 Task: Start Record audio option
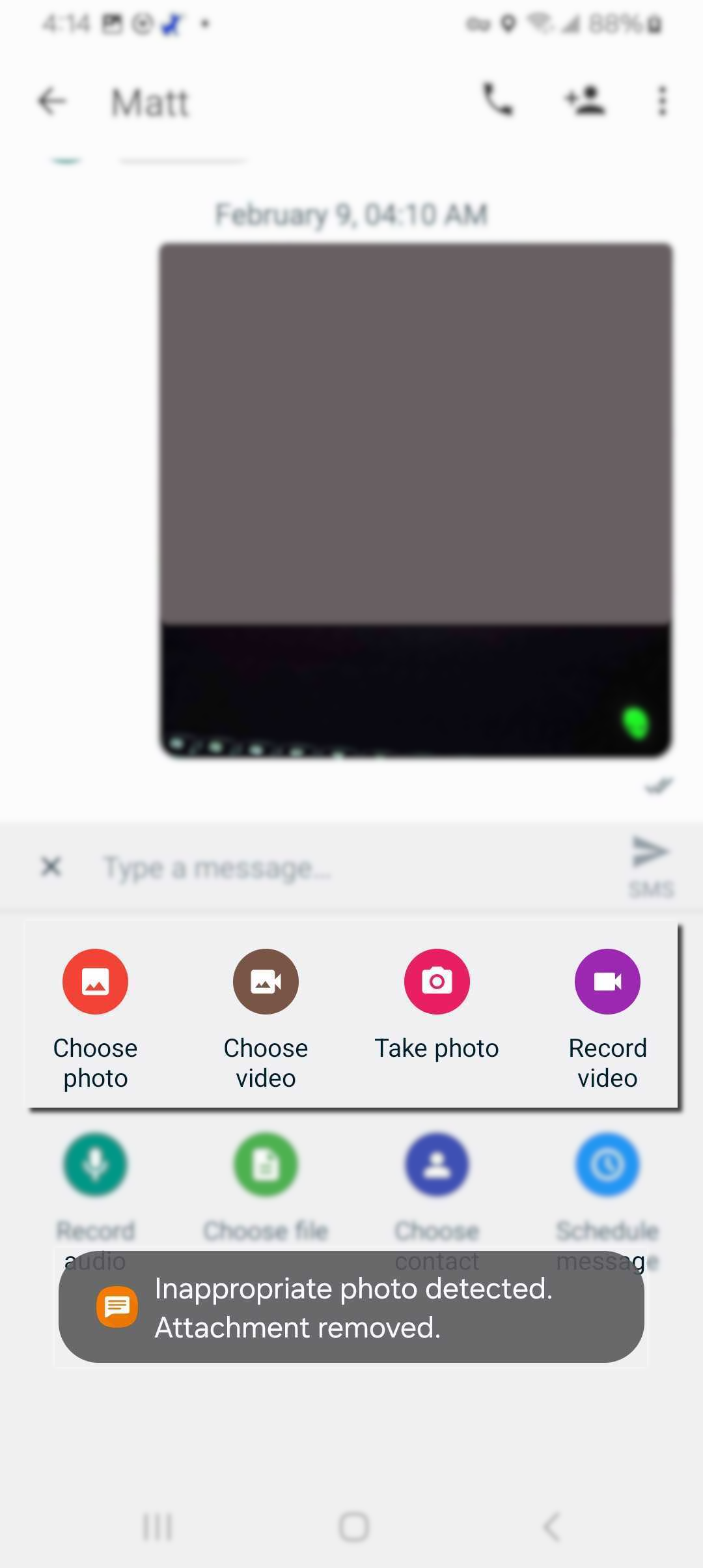tap(95, 1166)
